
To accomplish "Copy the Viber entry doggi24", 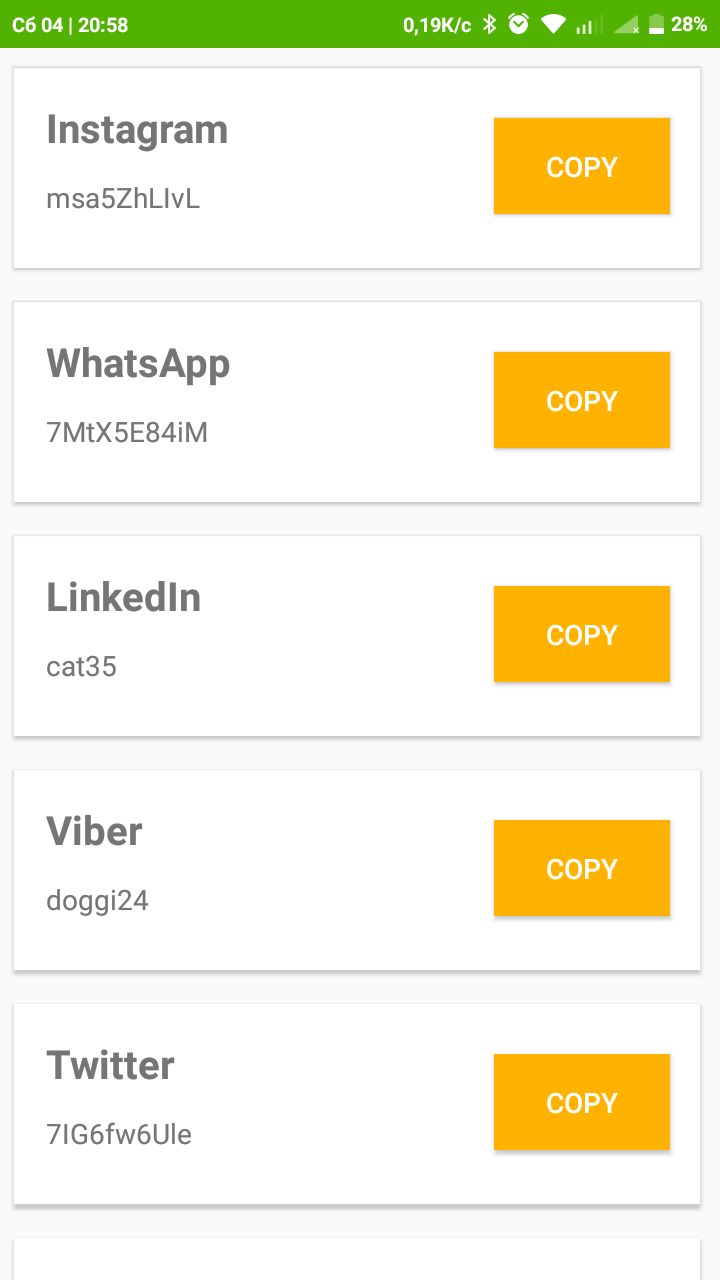I will pos(581,868).
